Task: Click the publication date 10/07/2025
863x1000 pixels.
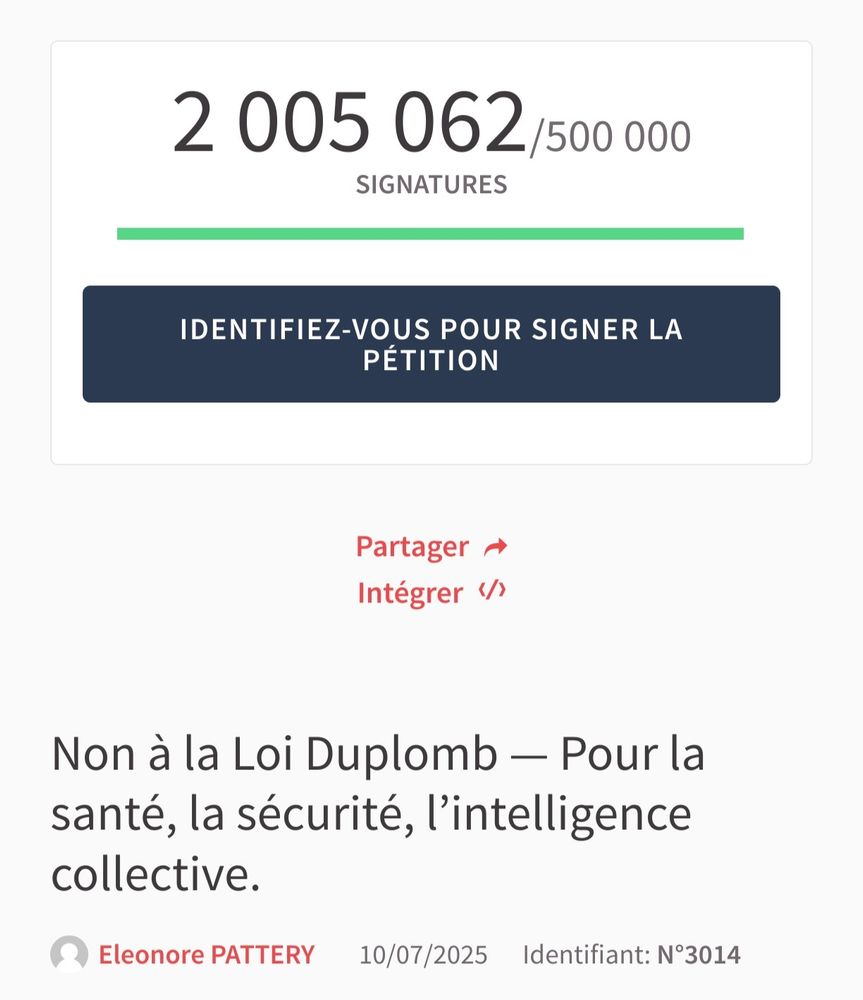Action: pos(423,954)
